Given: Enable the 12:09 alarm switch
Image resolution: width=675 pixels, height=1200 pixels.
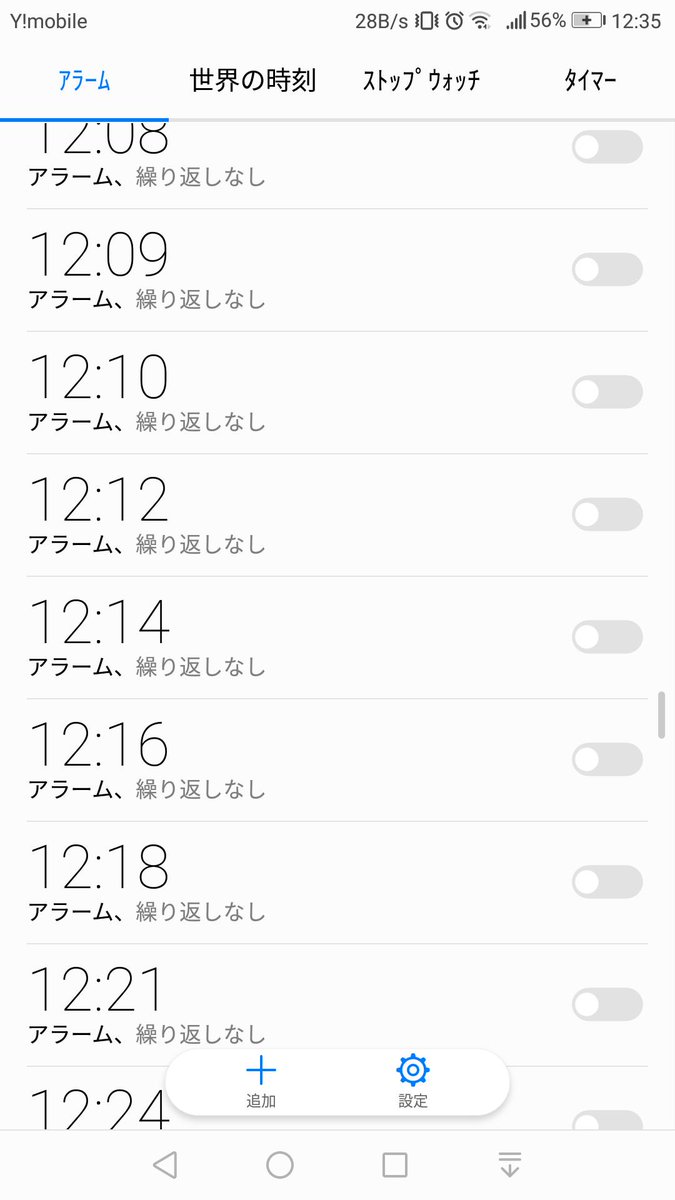Looking at the screenshot, I should coord(607,269).
